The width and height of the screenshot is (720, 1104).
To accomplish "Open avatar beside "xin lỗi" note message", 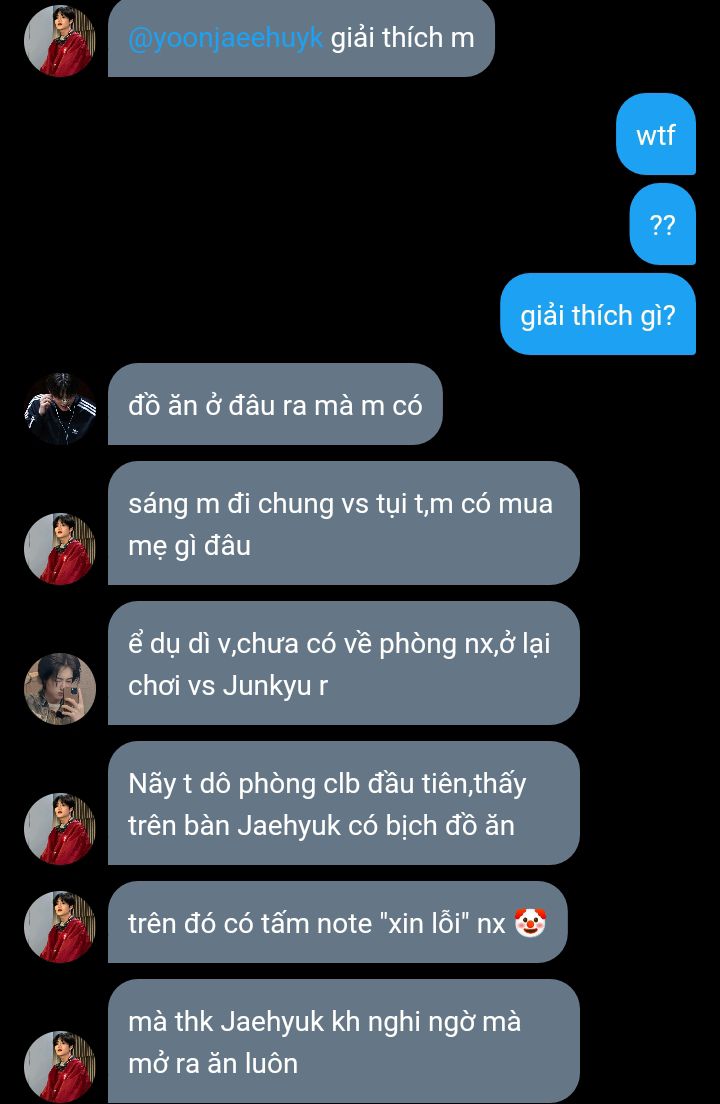I will (x=60, y=926).
